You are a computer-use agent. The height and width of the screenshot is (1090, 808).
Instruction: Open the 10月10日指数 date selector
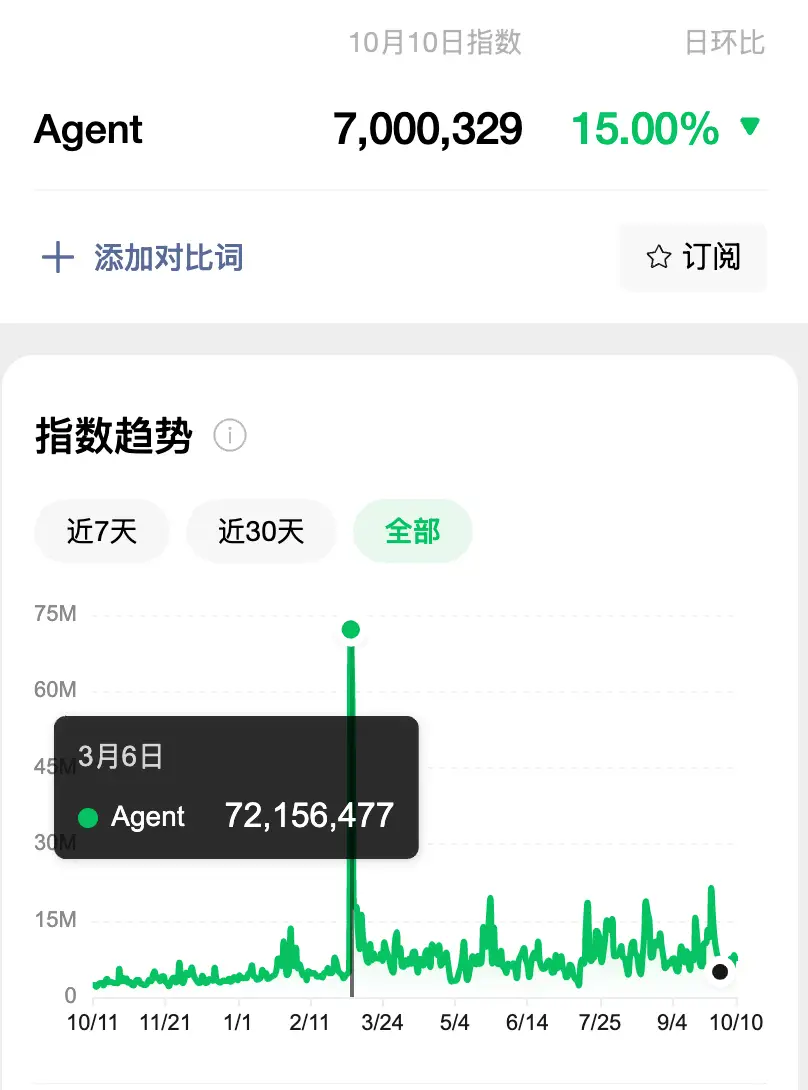434,42
